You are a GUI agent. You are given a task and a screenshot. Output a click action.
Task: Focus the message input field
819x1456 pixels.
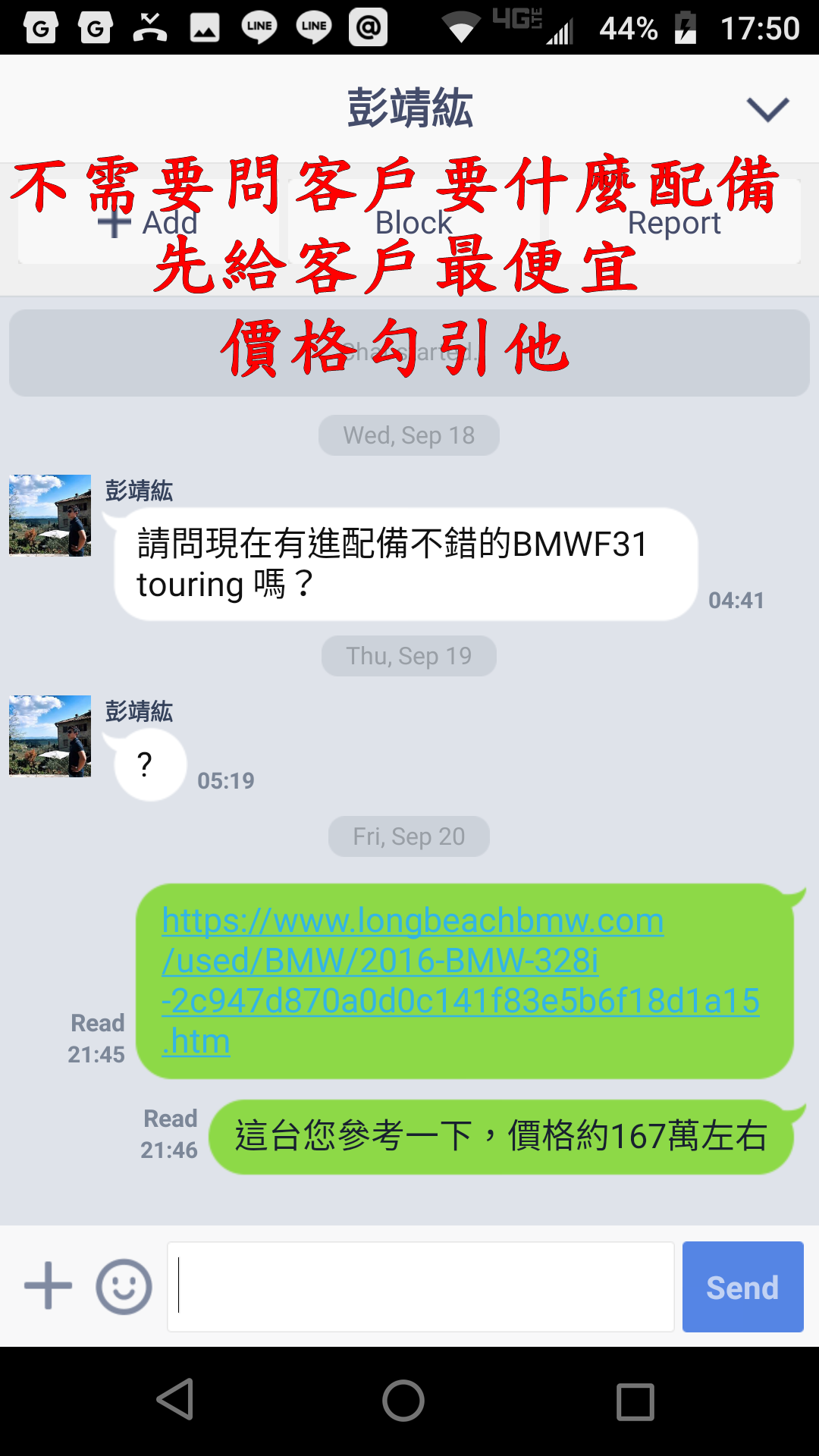pos(421,1286)
